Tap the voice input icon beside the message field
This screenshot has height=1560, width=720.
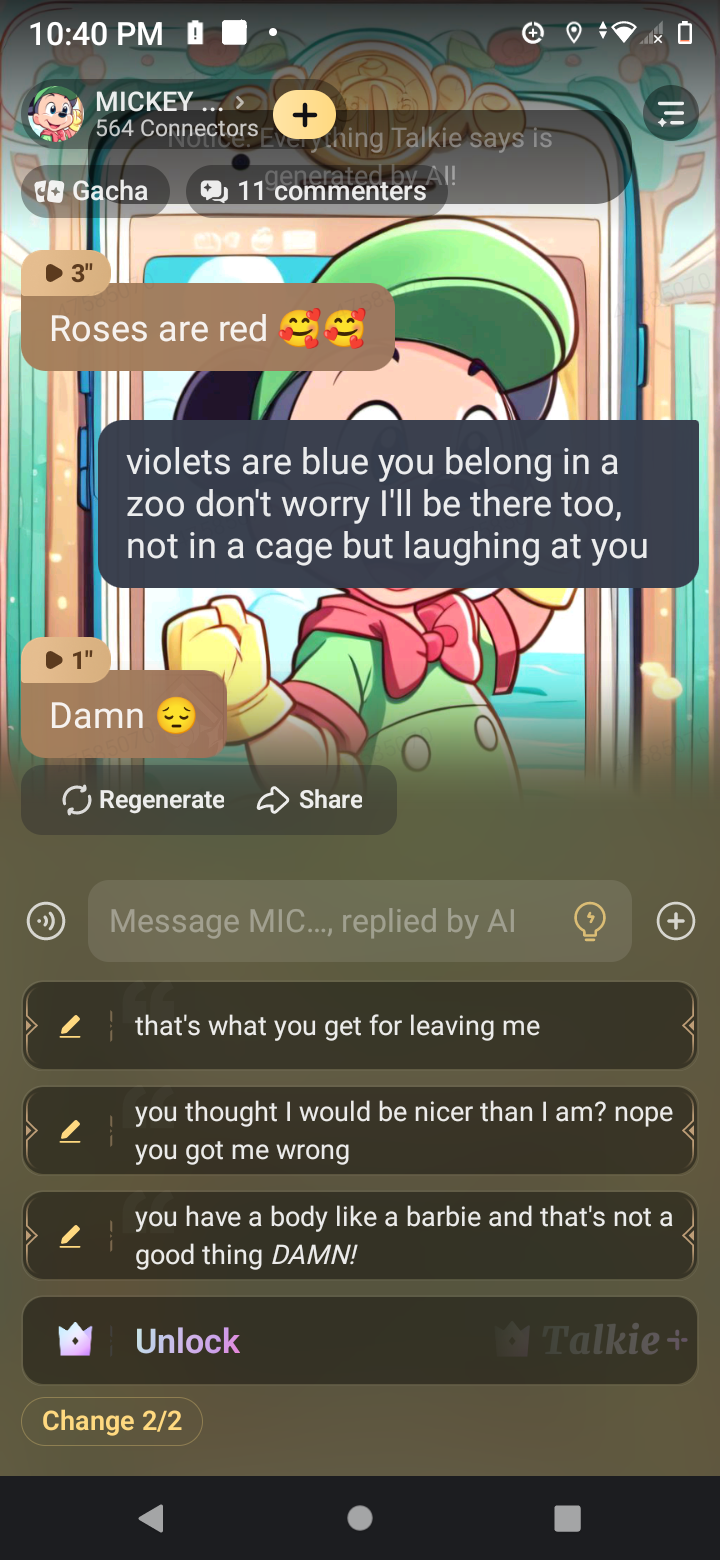pos(46,921)
